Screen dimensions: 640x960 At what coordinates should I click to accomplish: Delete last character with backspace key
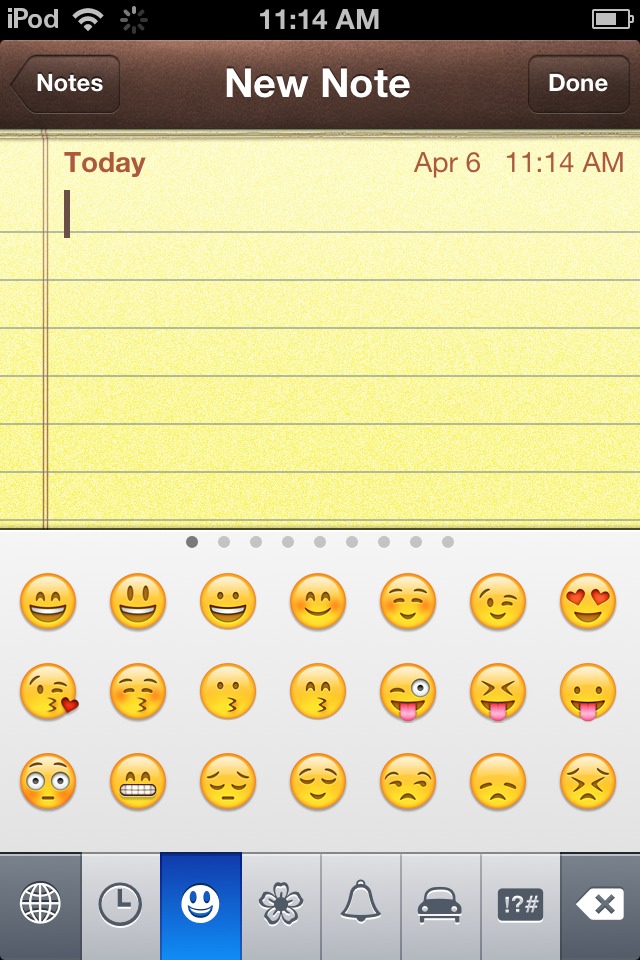tap(600, 906)
